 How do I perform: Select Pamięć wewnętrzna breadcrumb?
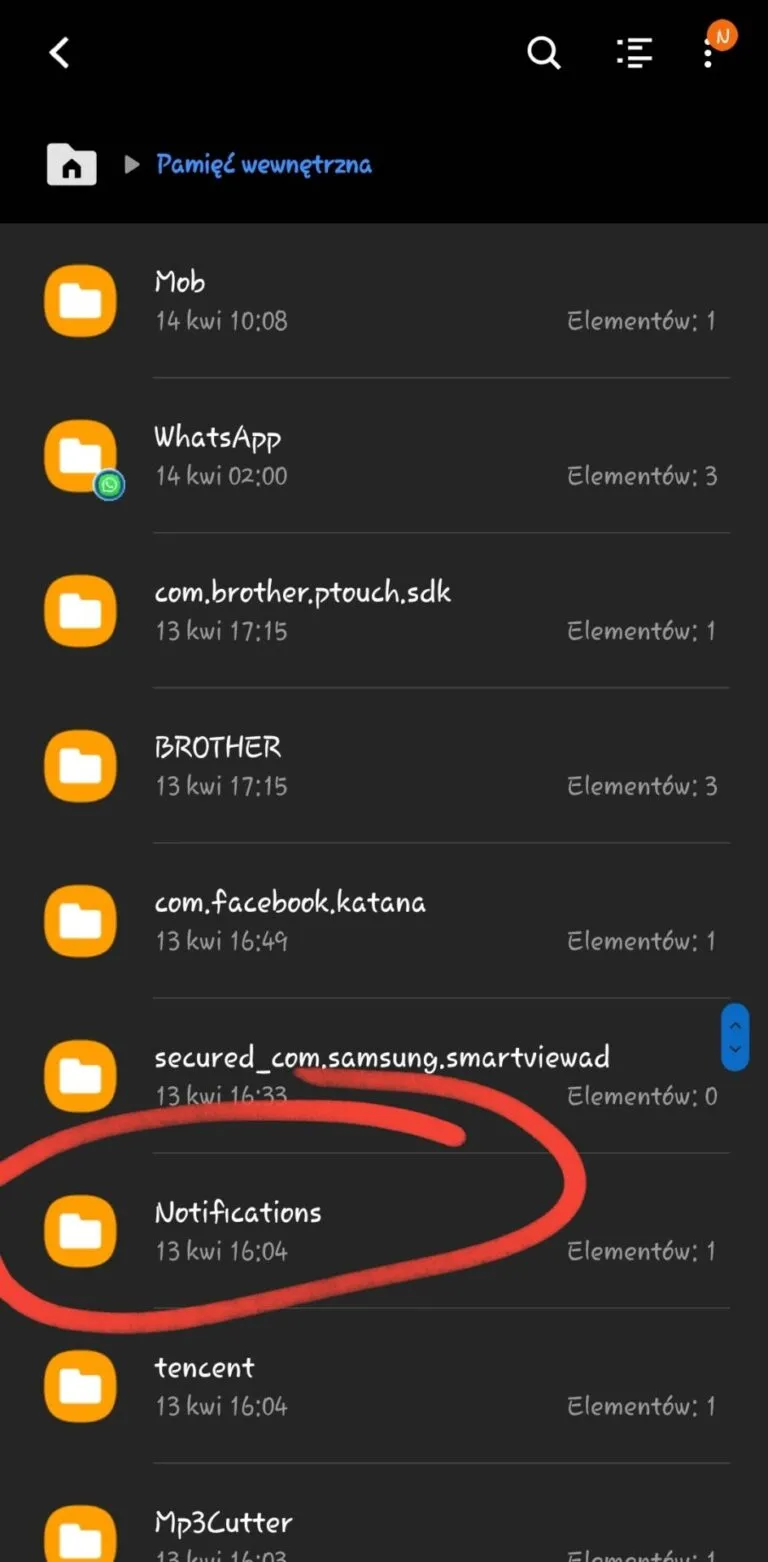(x=264, y=165)
